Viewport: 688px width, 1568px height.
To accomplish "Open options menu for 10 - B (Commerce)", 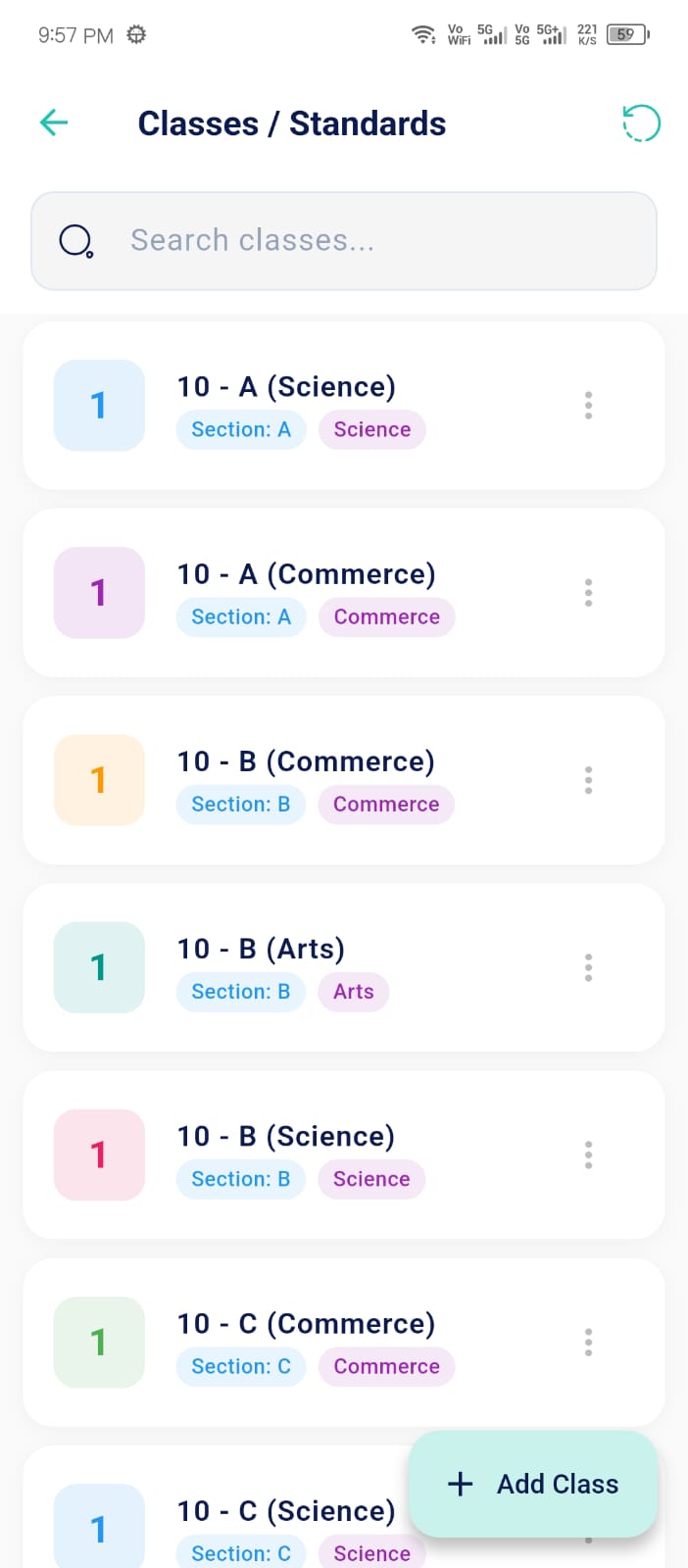I will pos(588,780).
